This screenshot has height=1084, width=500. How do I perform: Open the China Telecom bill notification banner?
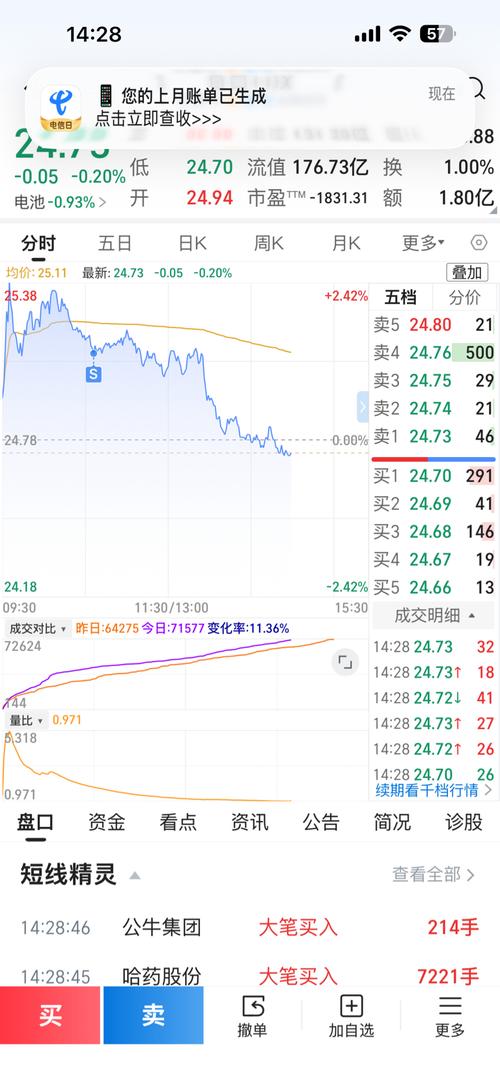coord(250,108)
